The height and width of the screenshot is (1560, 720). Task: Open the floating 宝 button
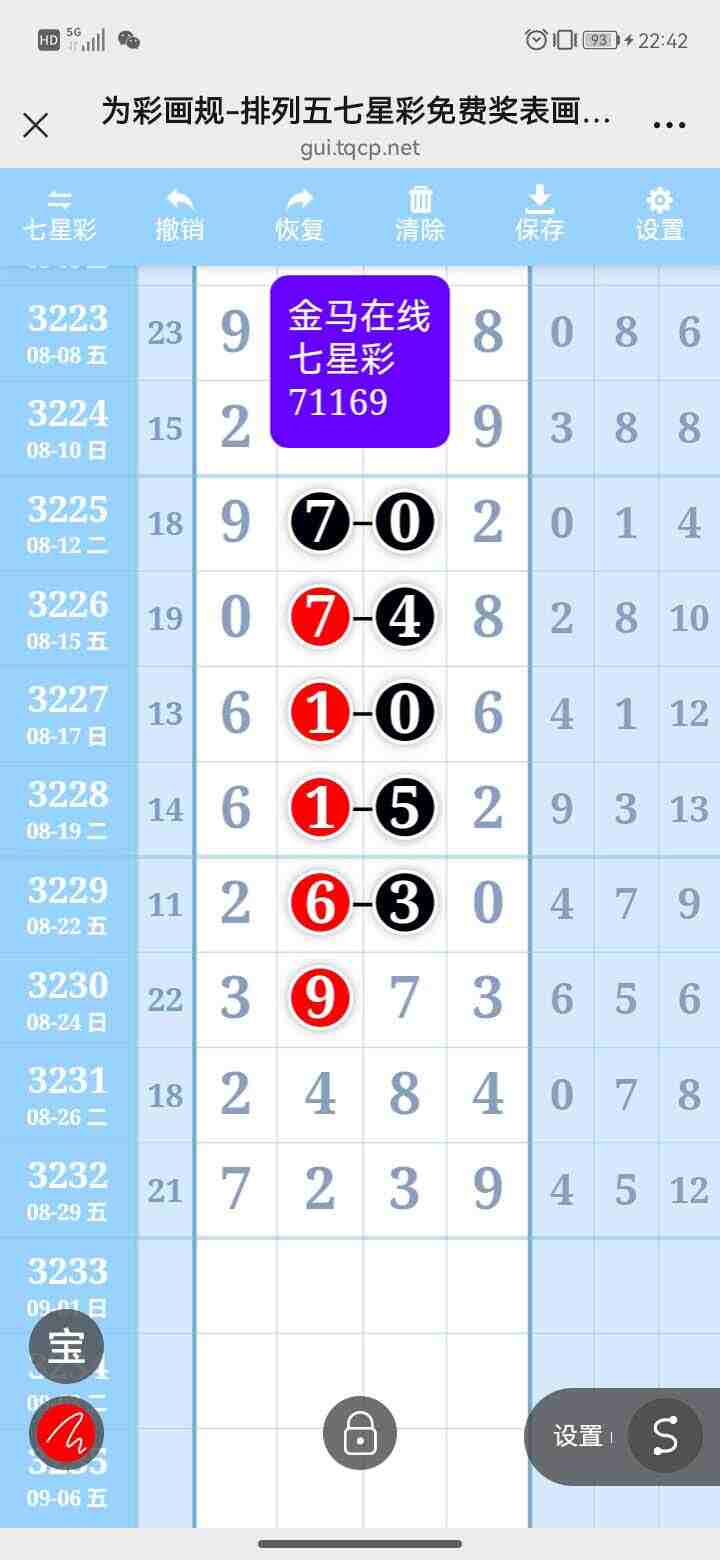[x=66, y=1347]
